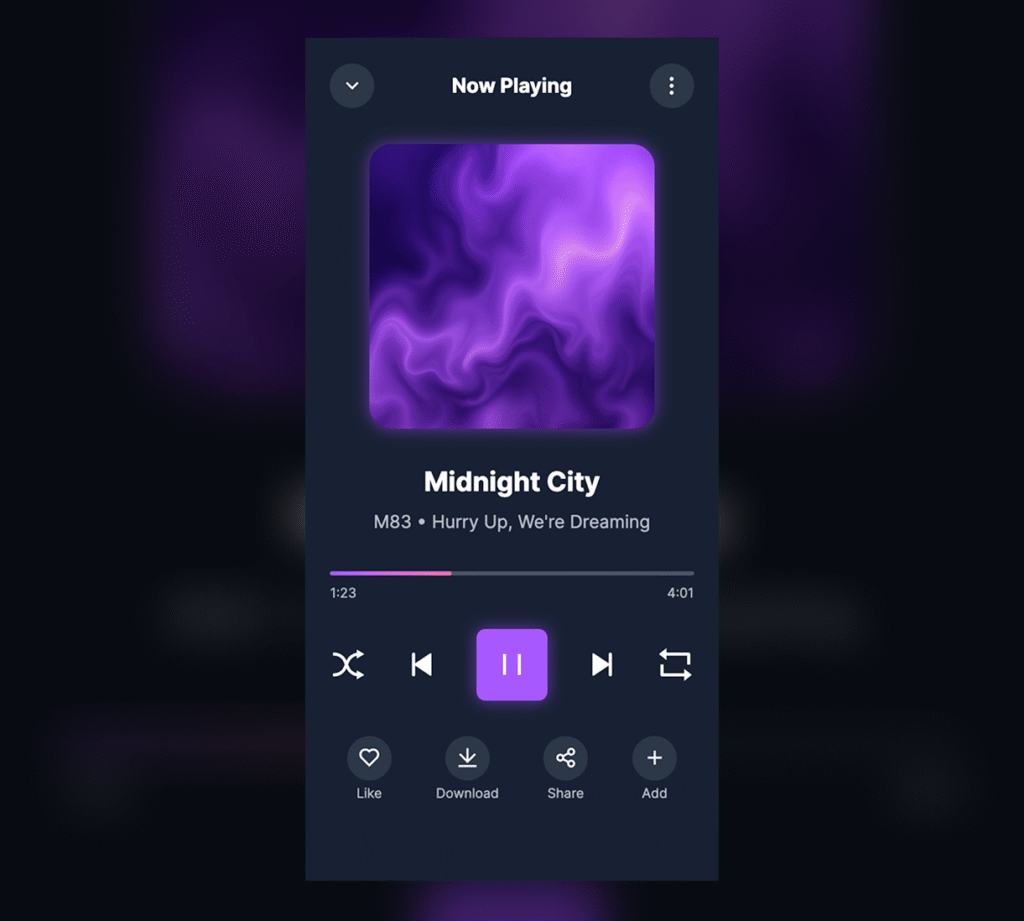
Task: Collapse the Now Playing screen
Action: pyautogui.click(x=352, y=86)
